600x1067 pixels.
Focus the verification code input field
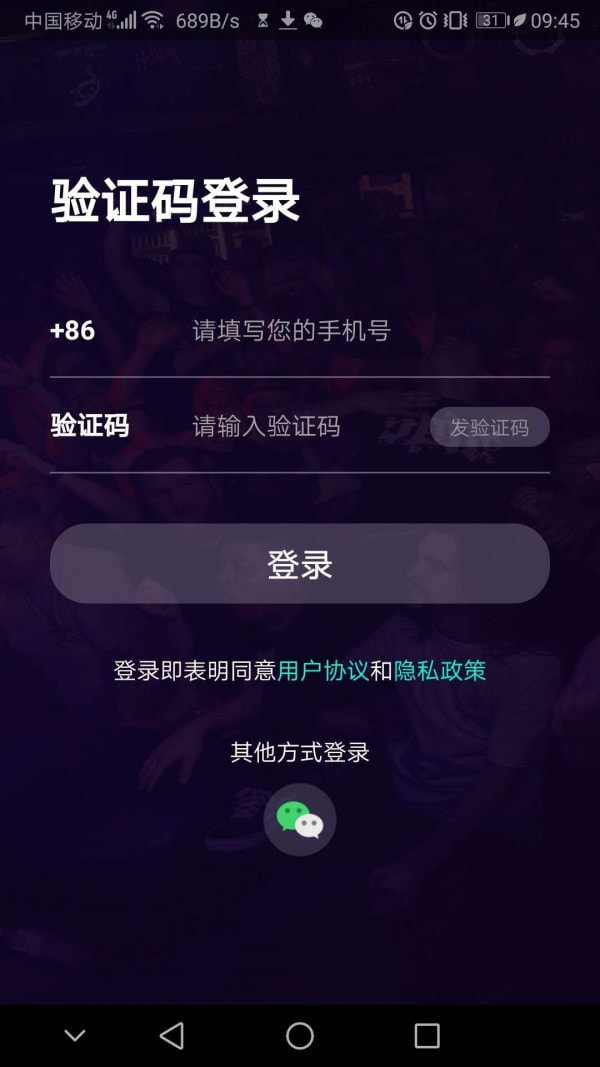[300, 427]
